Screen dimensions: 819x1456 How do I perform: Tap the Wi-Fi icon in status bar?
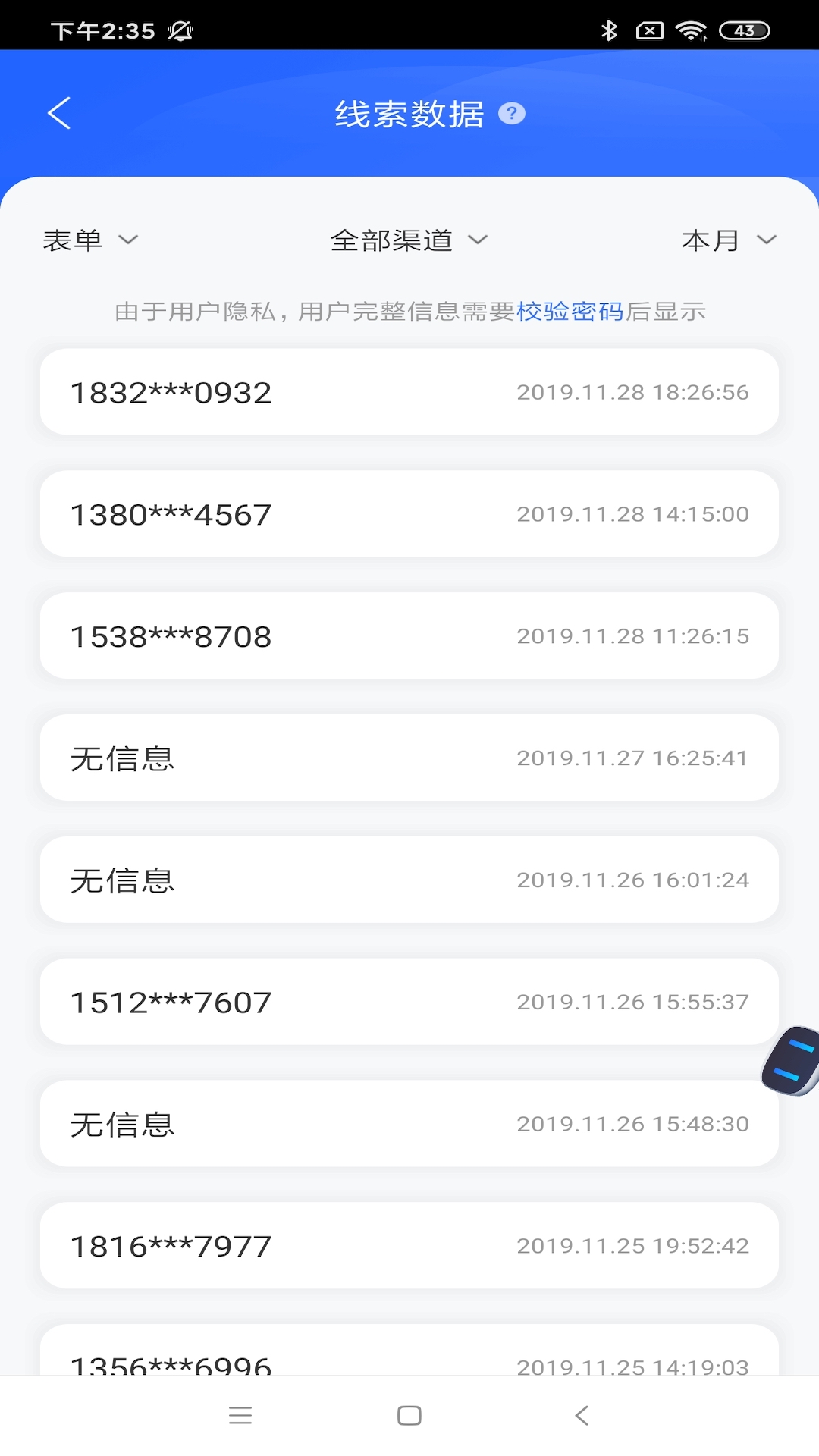pyautogui.click(x=692, y=30)
